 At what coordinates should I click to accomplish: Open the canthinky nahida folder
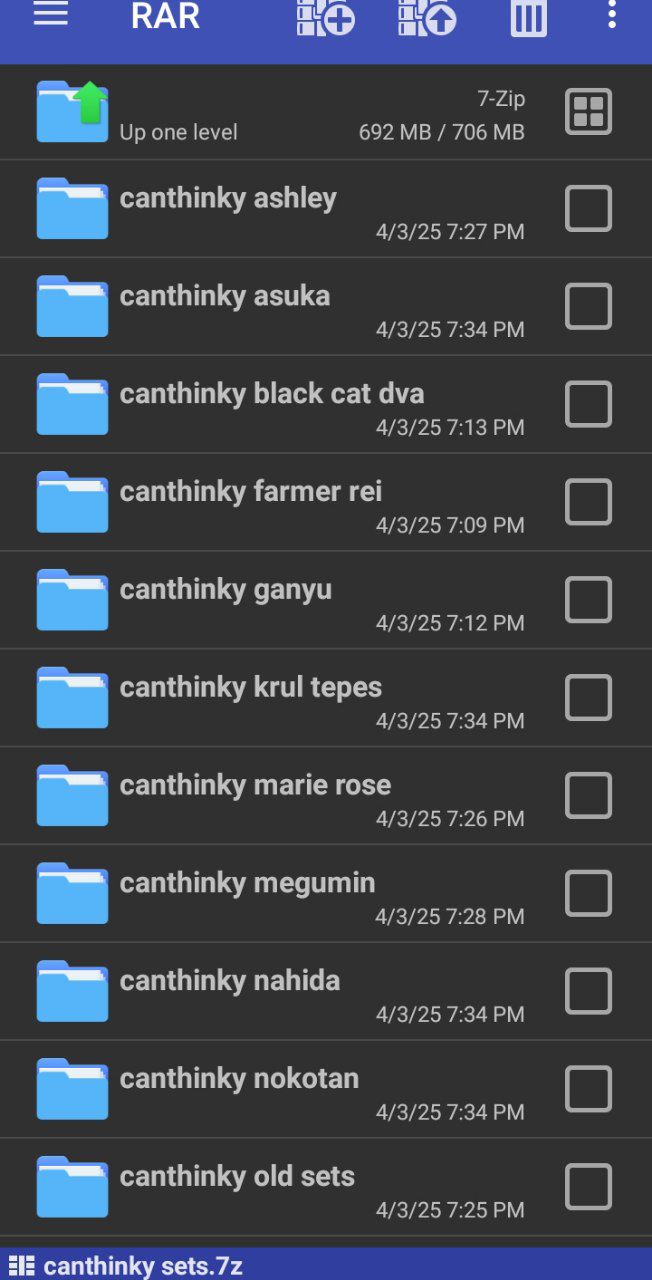[229, 981]
